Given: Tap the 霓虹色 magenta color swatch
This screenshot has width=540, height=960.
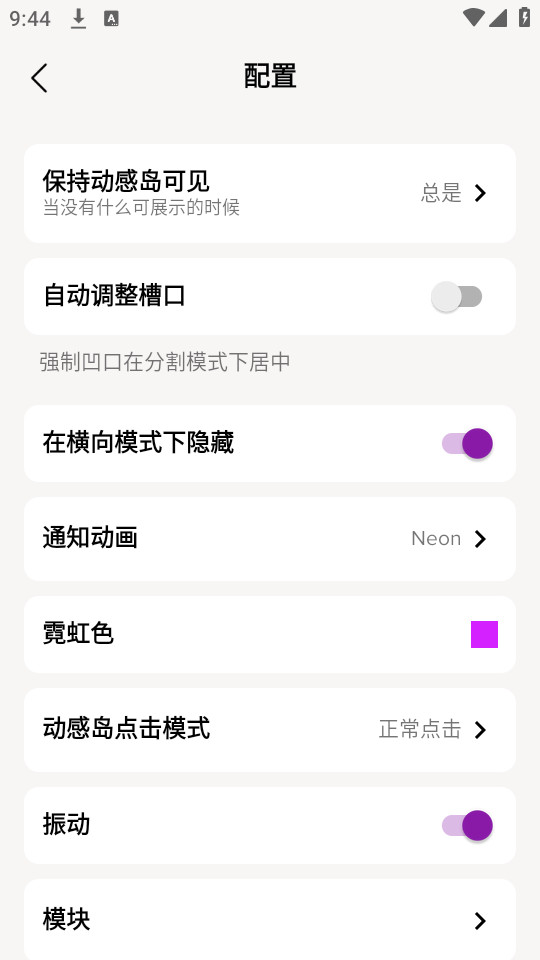Looking at the screenshot, I should 484,634.
